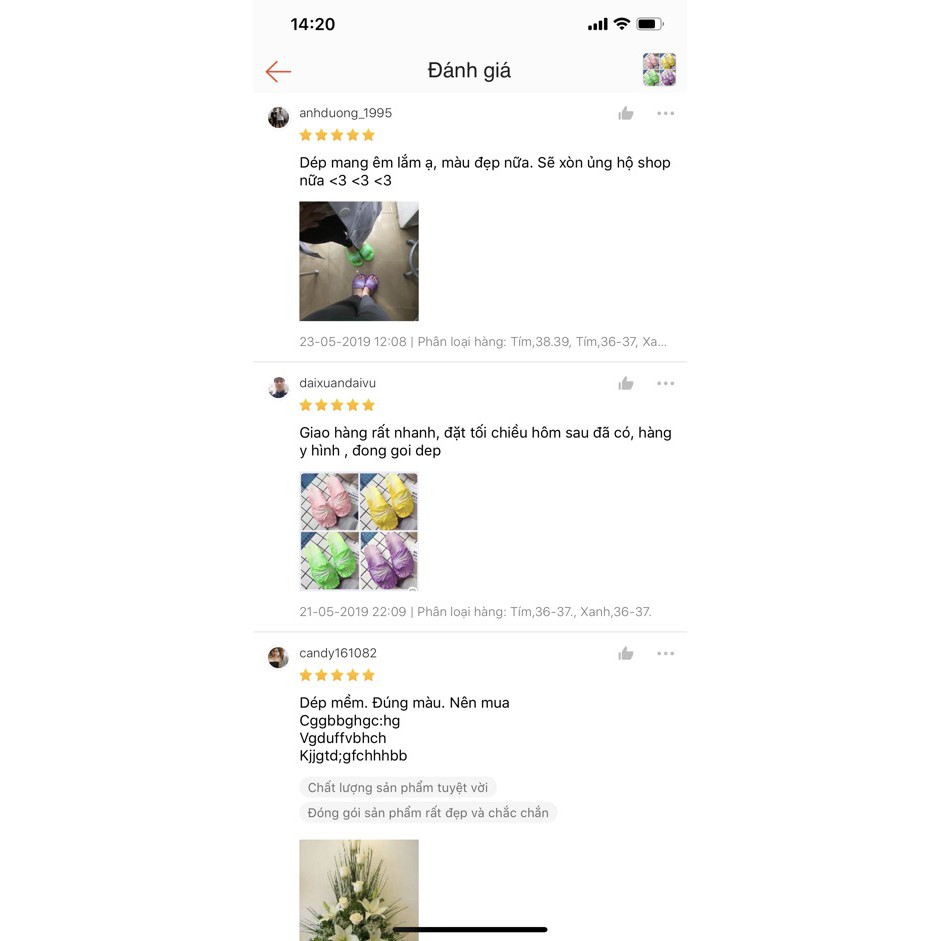
Task: Open more options for daixuandaivu's review
Action: 665,384
